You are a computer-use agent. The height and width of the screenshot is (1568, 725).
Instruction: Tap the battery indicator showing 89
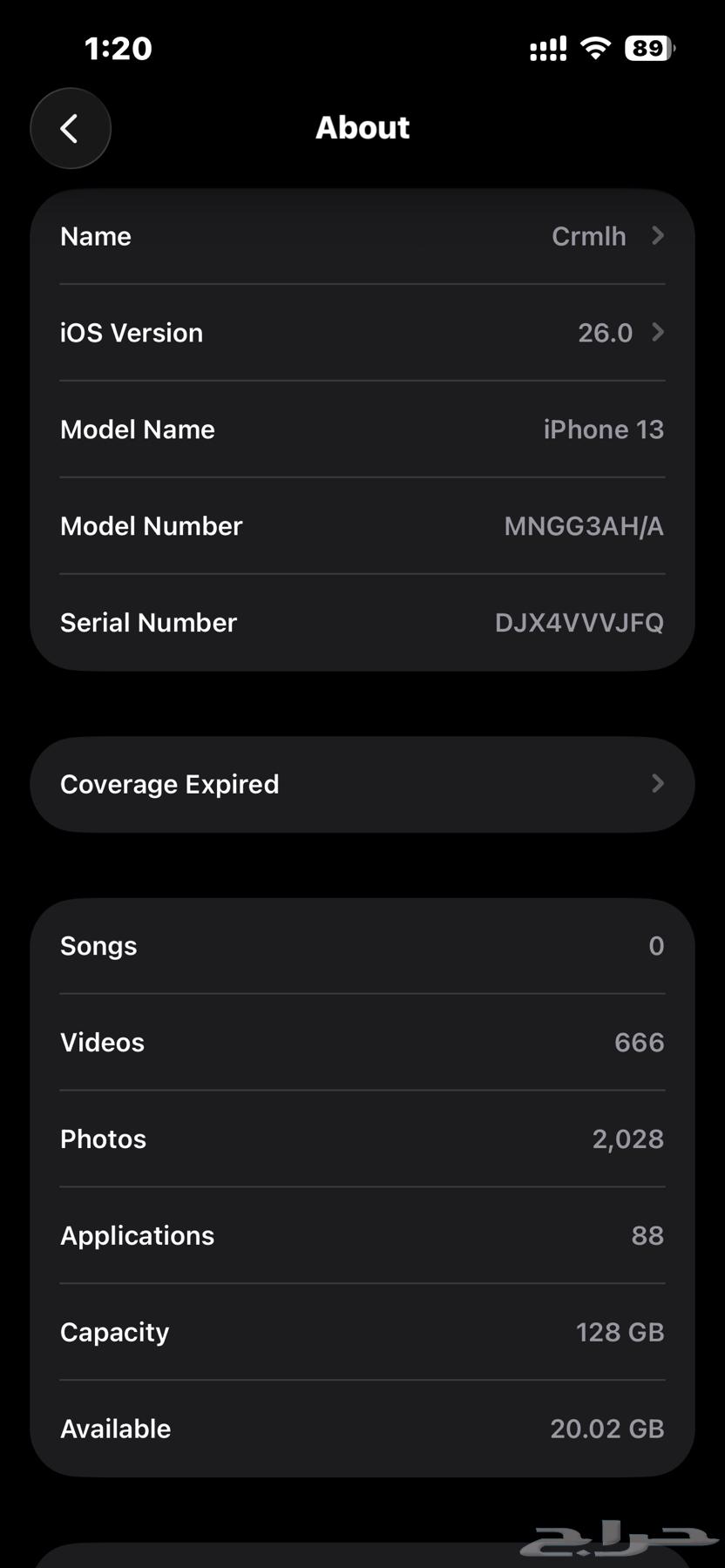(x=647, y=48)
